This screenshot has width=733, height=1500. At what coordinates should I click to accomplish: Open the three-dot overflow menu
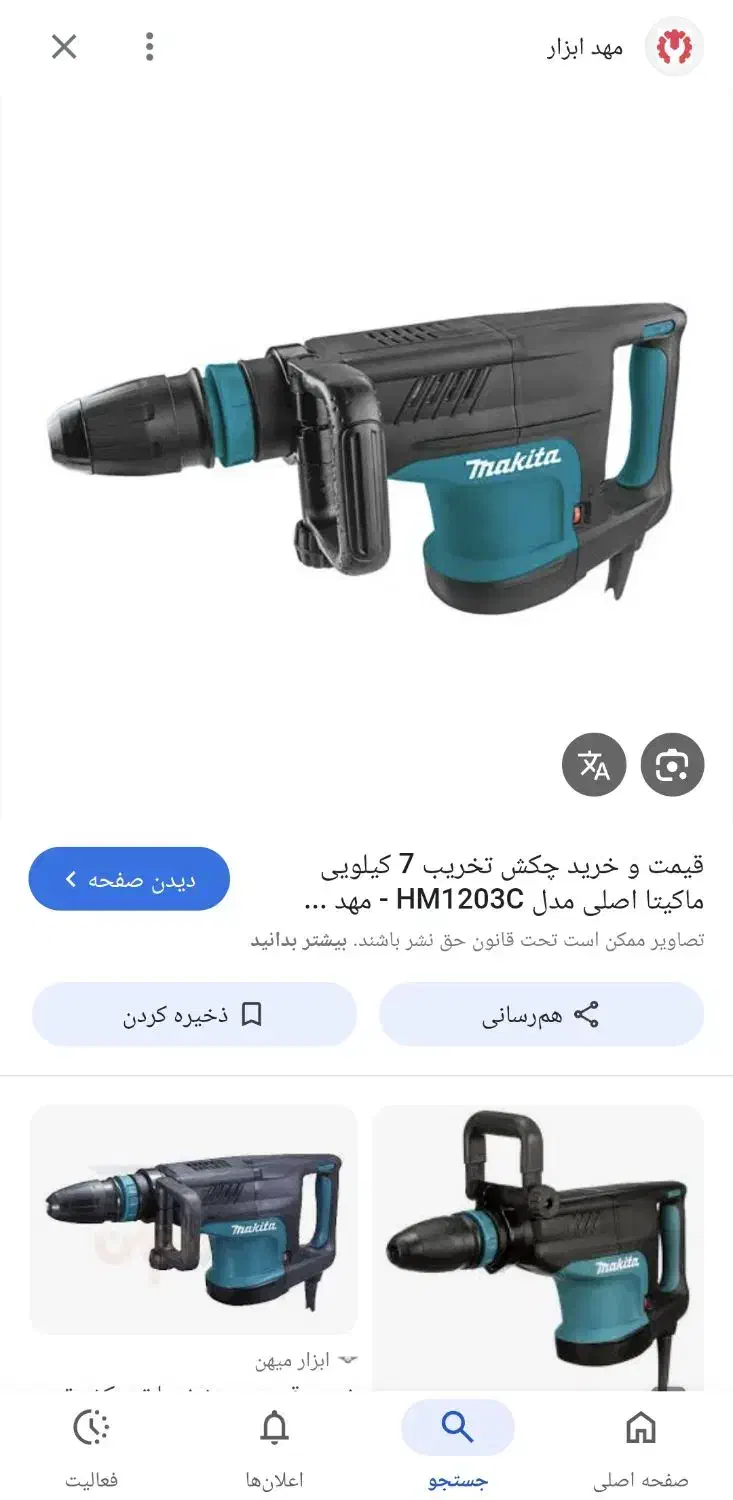tap(148, 47)
